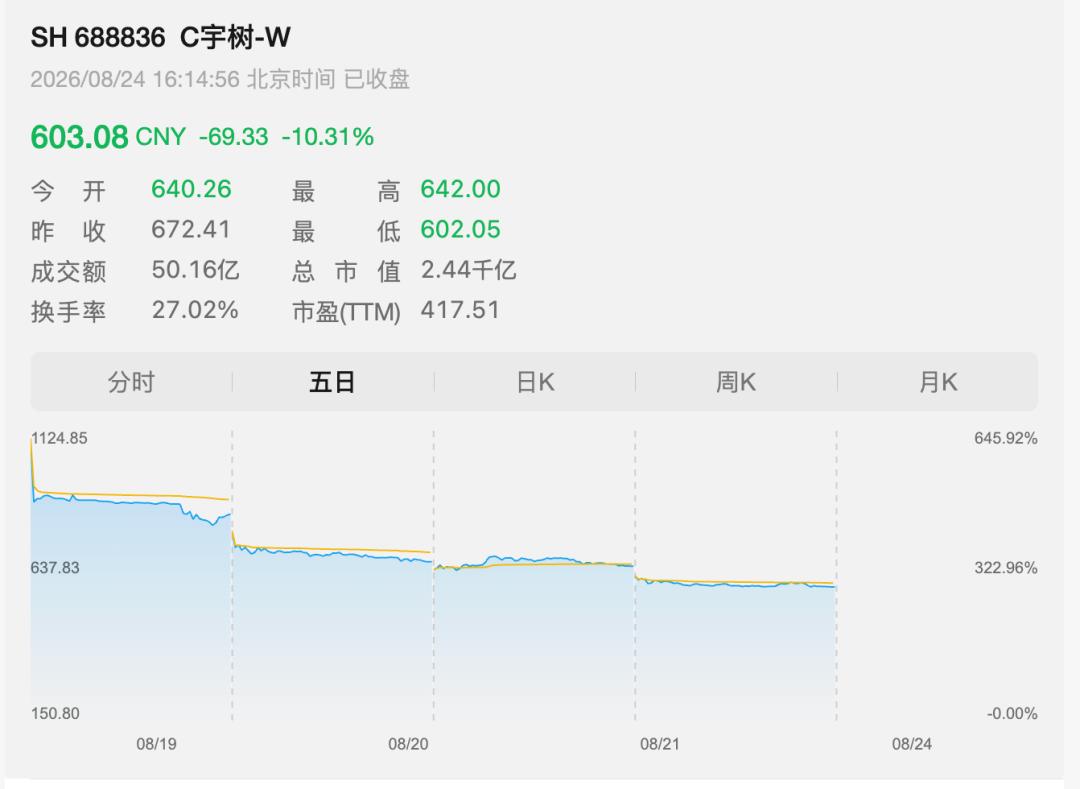Switch to the 分时 chart tab
1080x789 pixels.
[131, 382]
